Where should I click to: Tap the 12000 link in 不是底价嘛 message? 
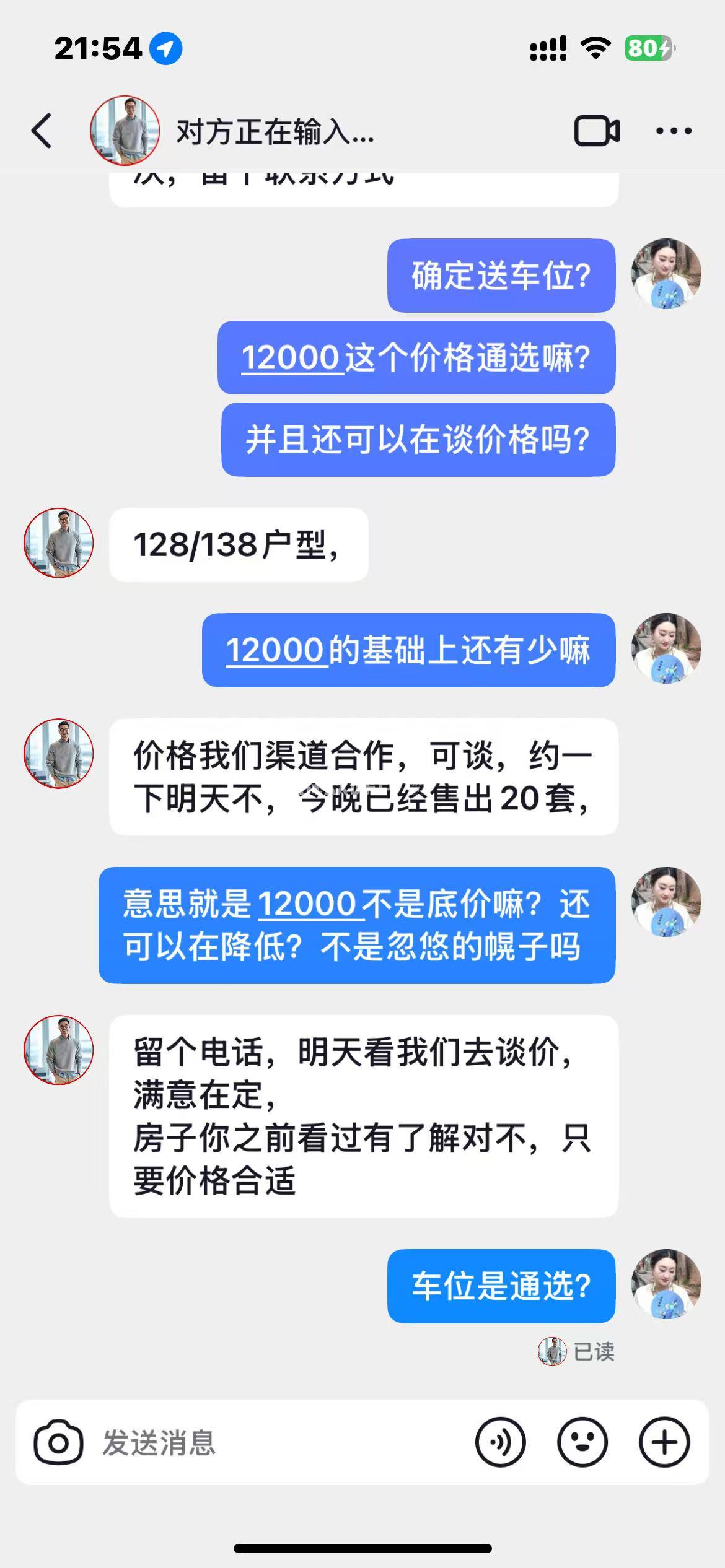(307, 904)
